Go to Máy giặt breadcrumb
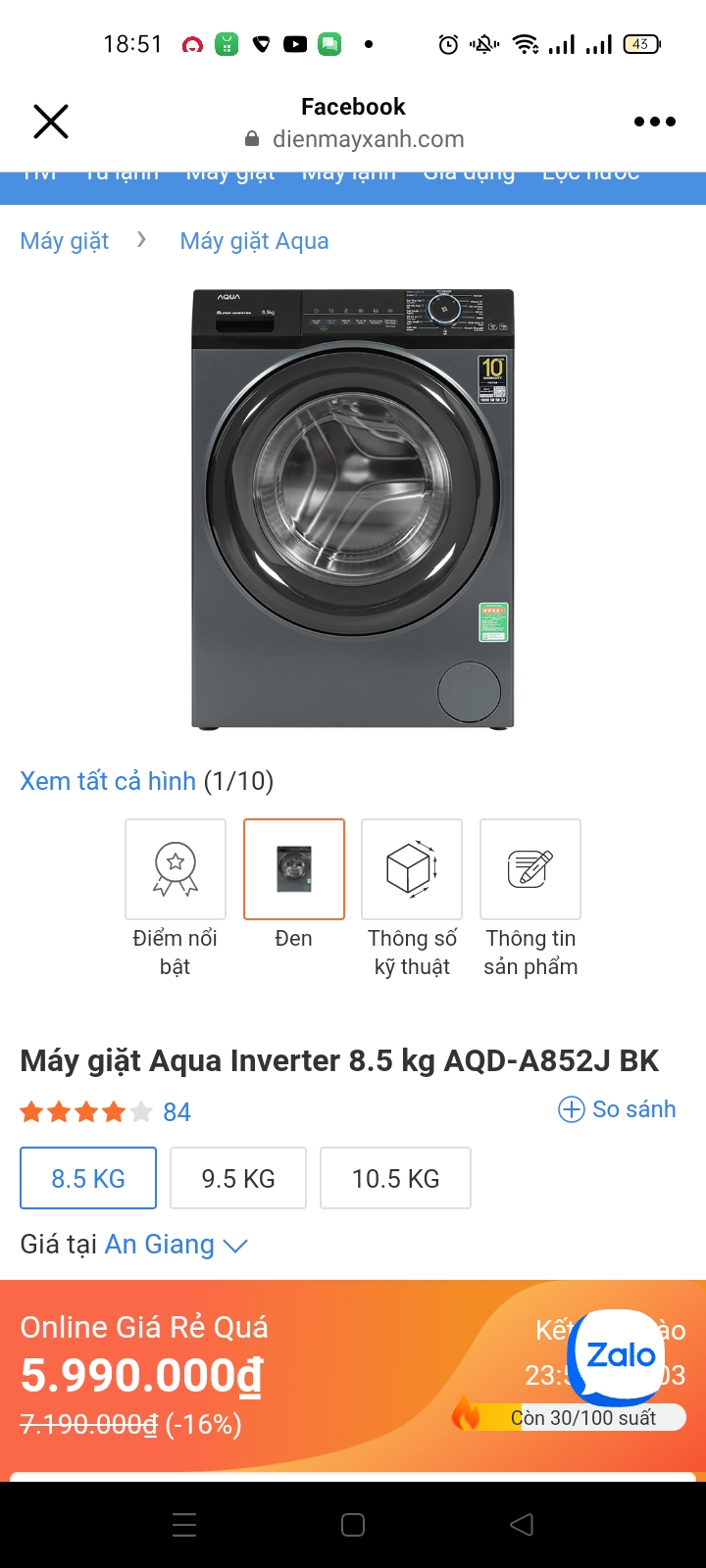Viewport: 706px width, 1568px height. [65, 241]
